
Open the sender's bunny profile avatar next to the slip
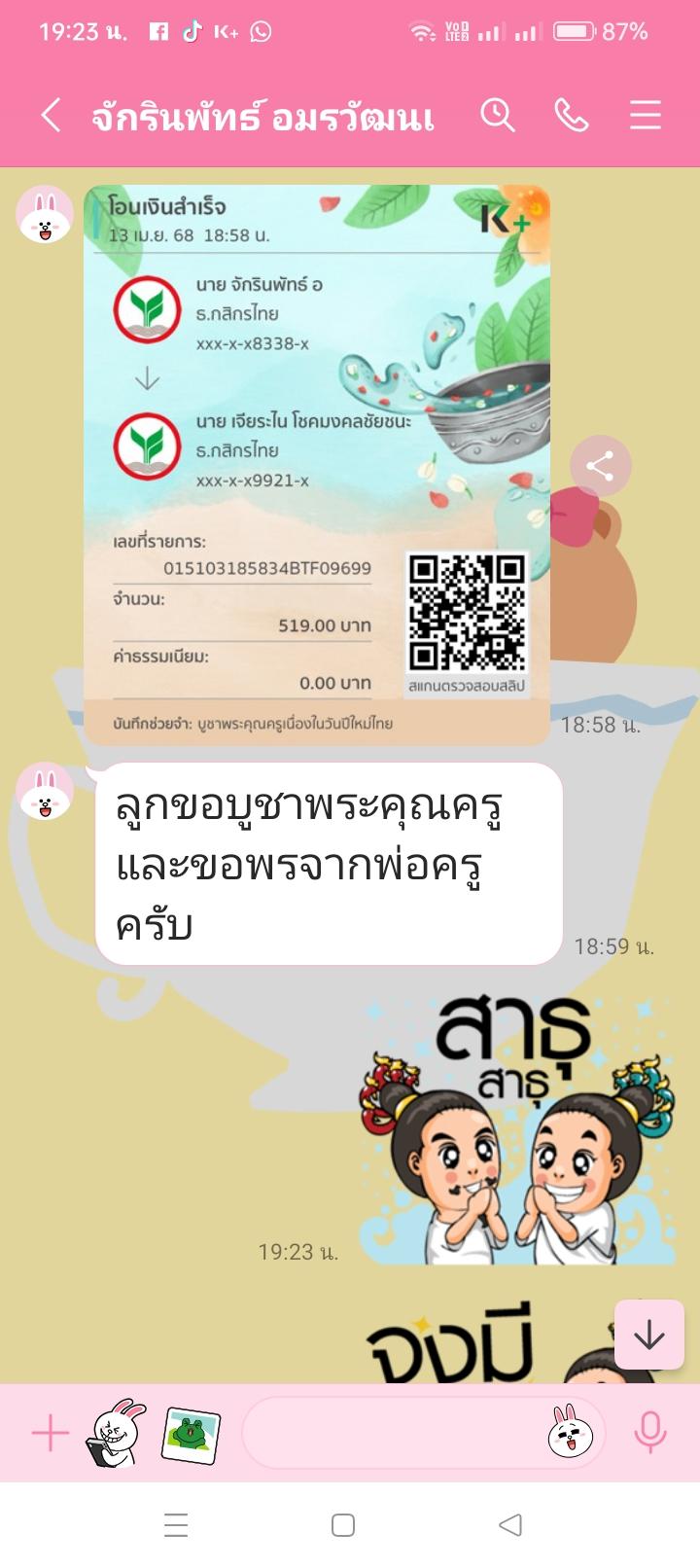(45, 214)
